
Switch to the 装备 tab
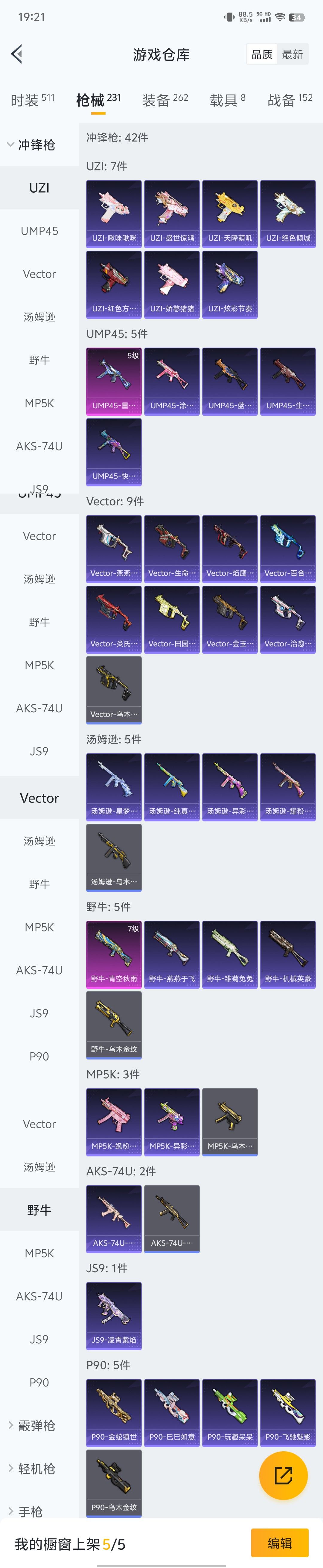pyautogui.click(x=165, y=100)
